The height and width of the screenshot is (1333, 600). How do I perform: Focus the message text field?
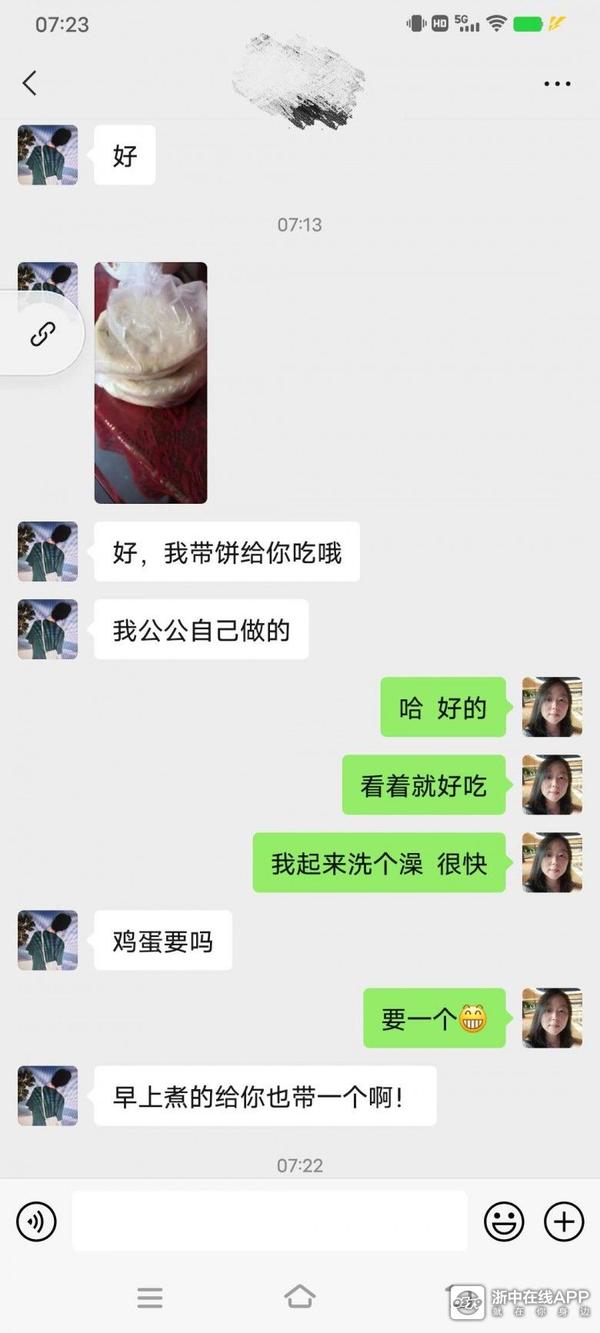pyautogui.click(x=269, y=1221)
